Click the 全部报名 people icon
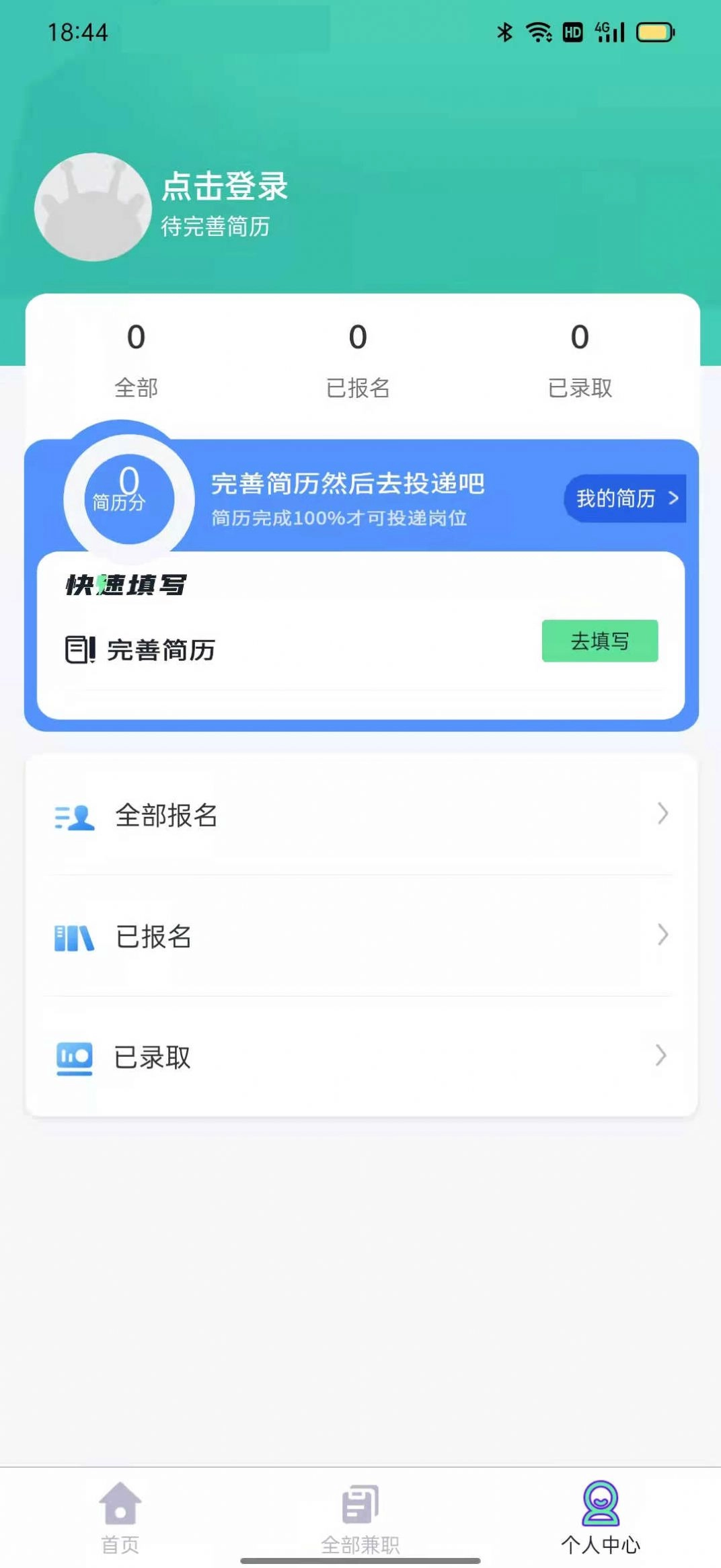The height and width of the screenshot is (1568, 721). pyautogui.click(x=74, y=816)
